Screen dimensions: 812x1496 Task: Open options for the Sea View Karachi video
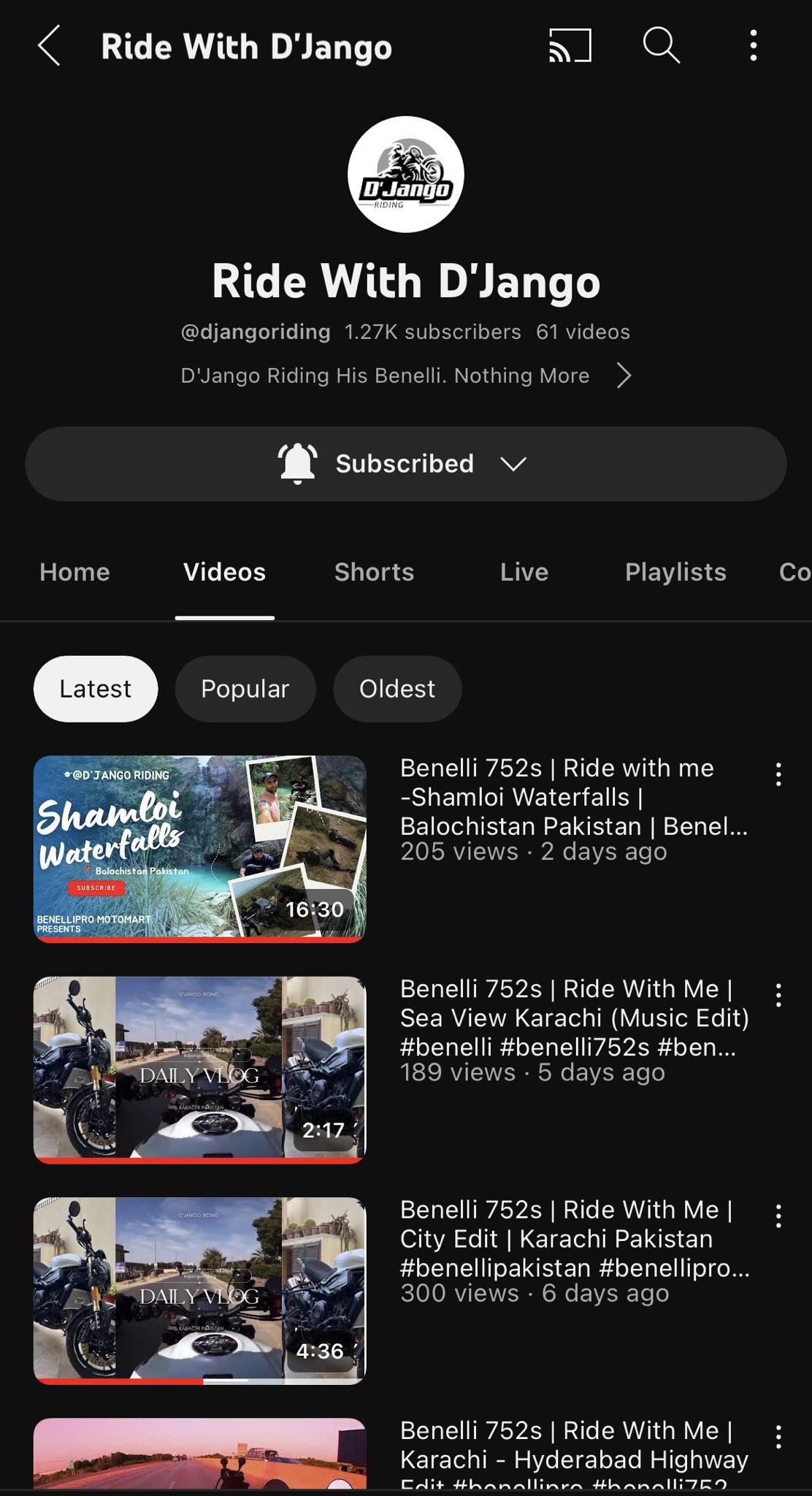[x=778, y=995]
